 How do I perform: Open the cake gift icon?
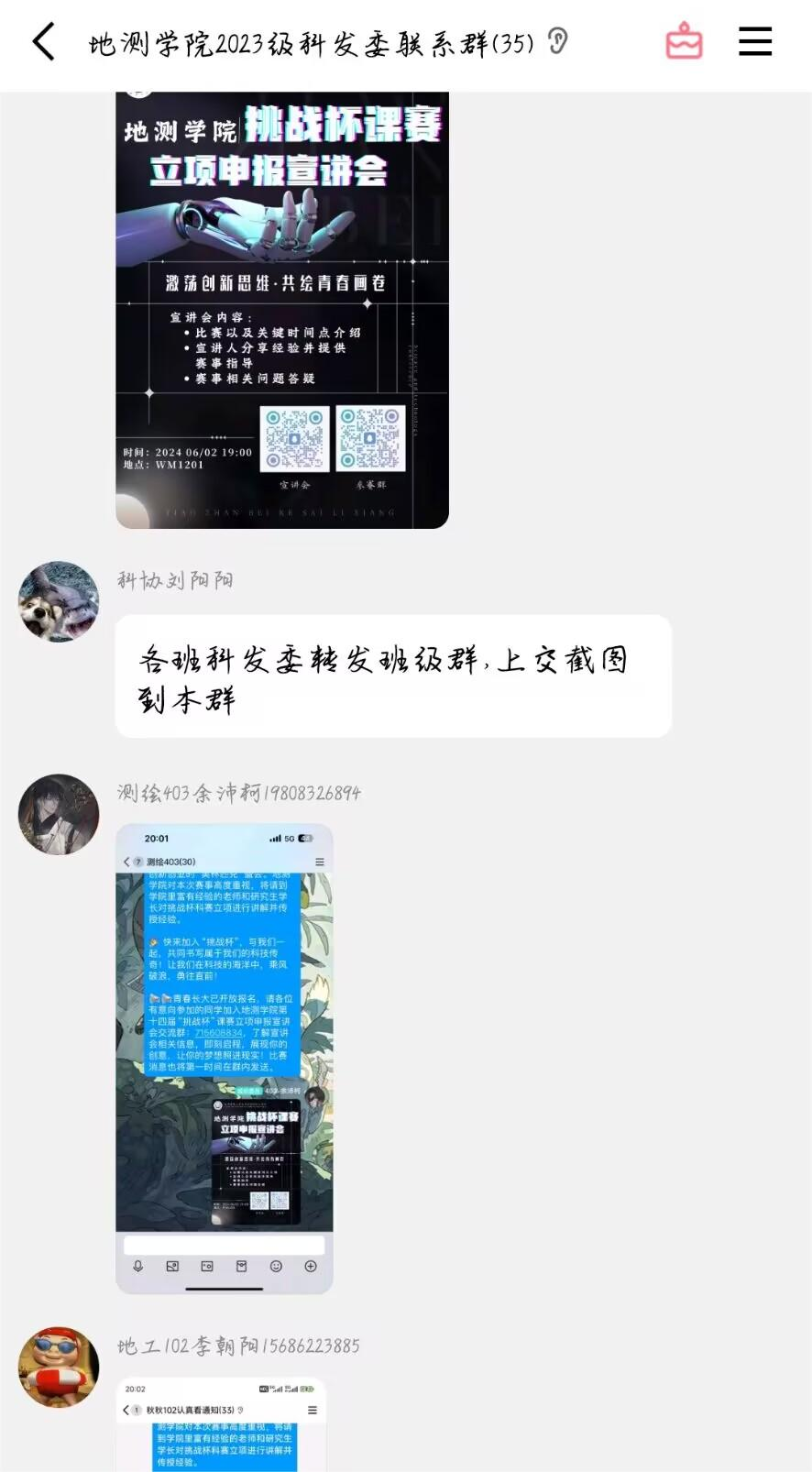tap(684, 42)
